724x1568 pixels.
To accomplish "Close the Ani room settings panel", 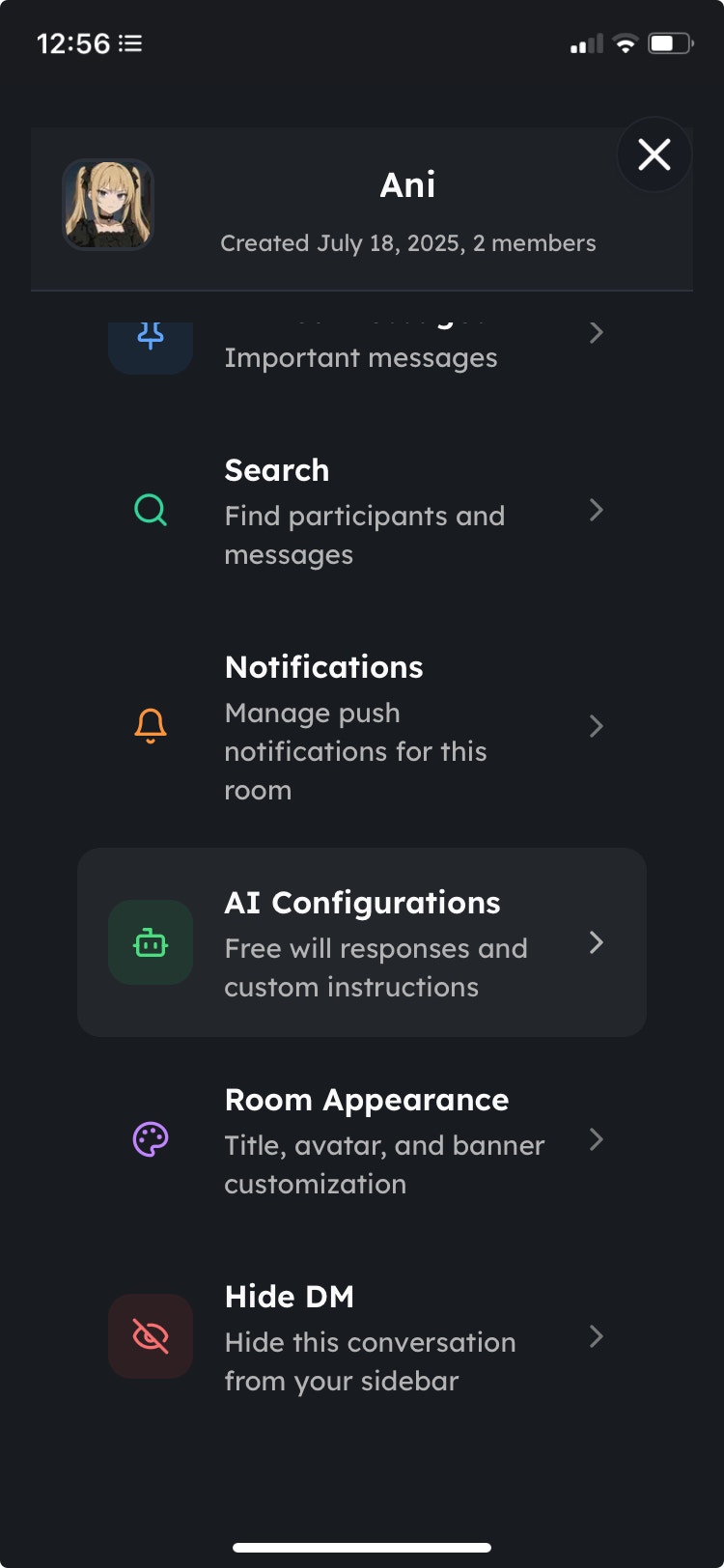I will 654,154.
